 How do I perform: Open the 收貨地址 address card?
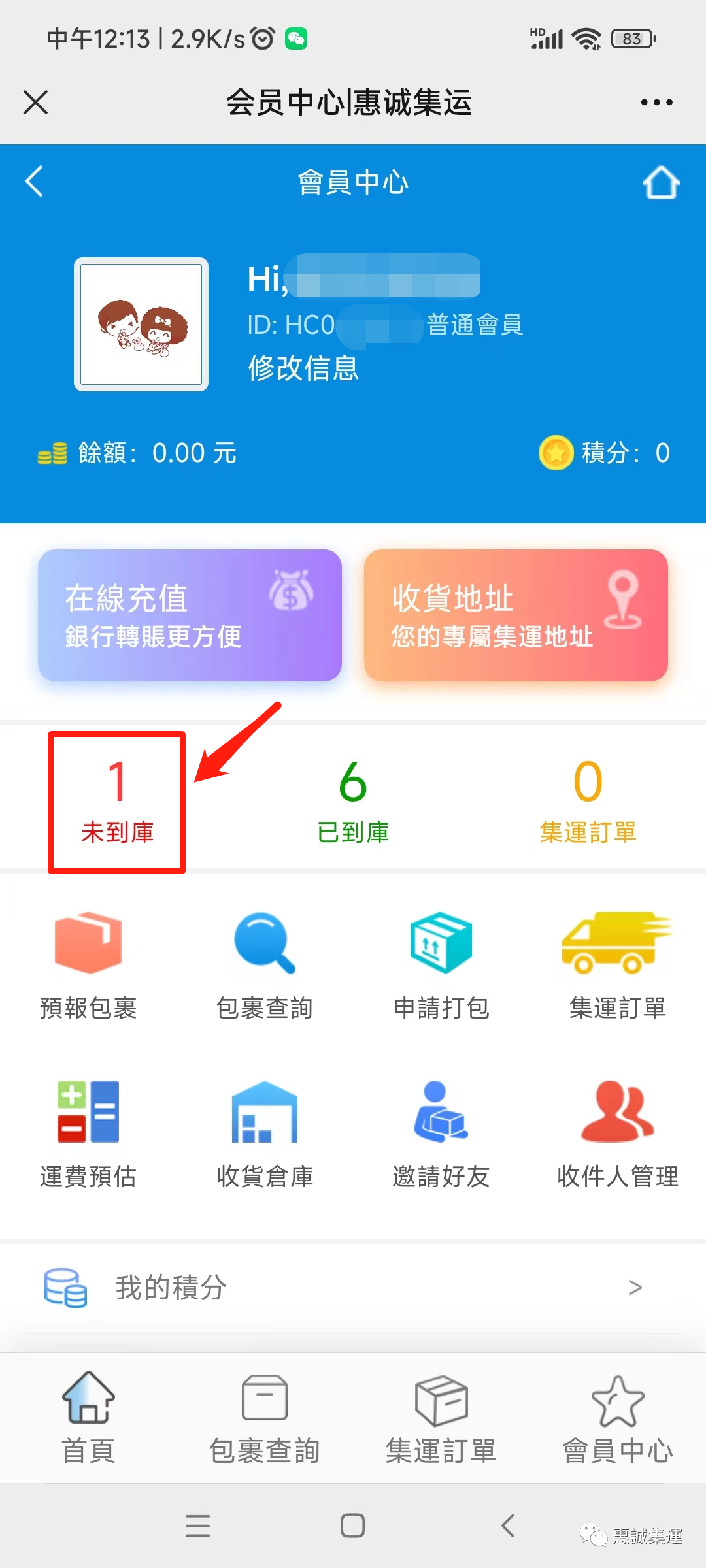point(516,615)
